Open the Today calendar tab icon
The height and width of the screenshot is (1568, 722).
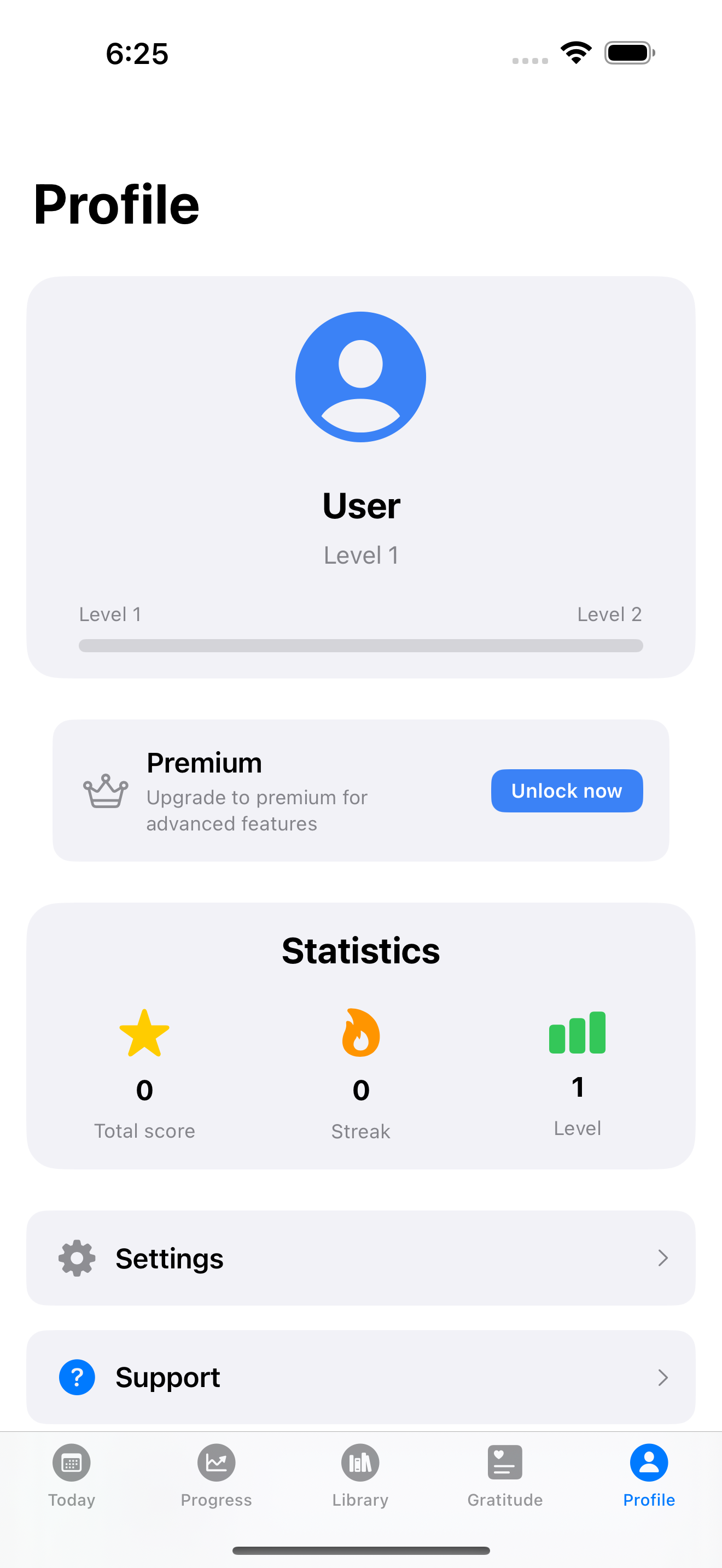(x=71, y=1462)
